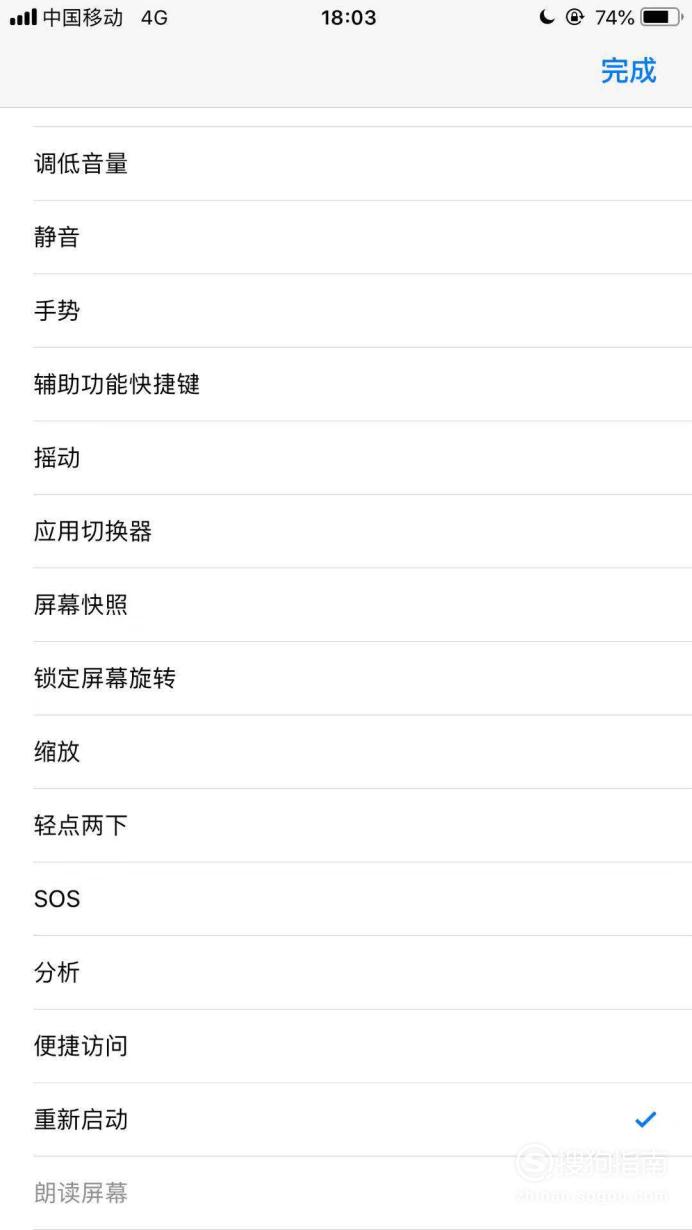This screenshot has width=692, height=1230.
Task: Select 屏幕快照 action
Action: 346,605
